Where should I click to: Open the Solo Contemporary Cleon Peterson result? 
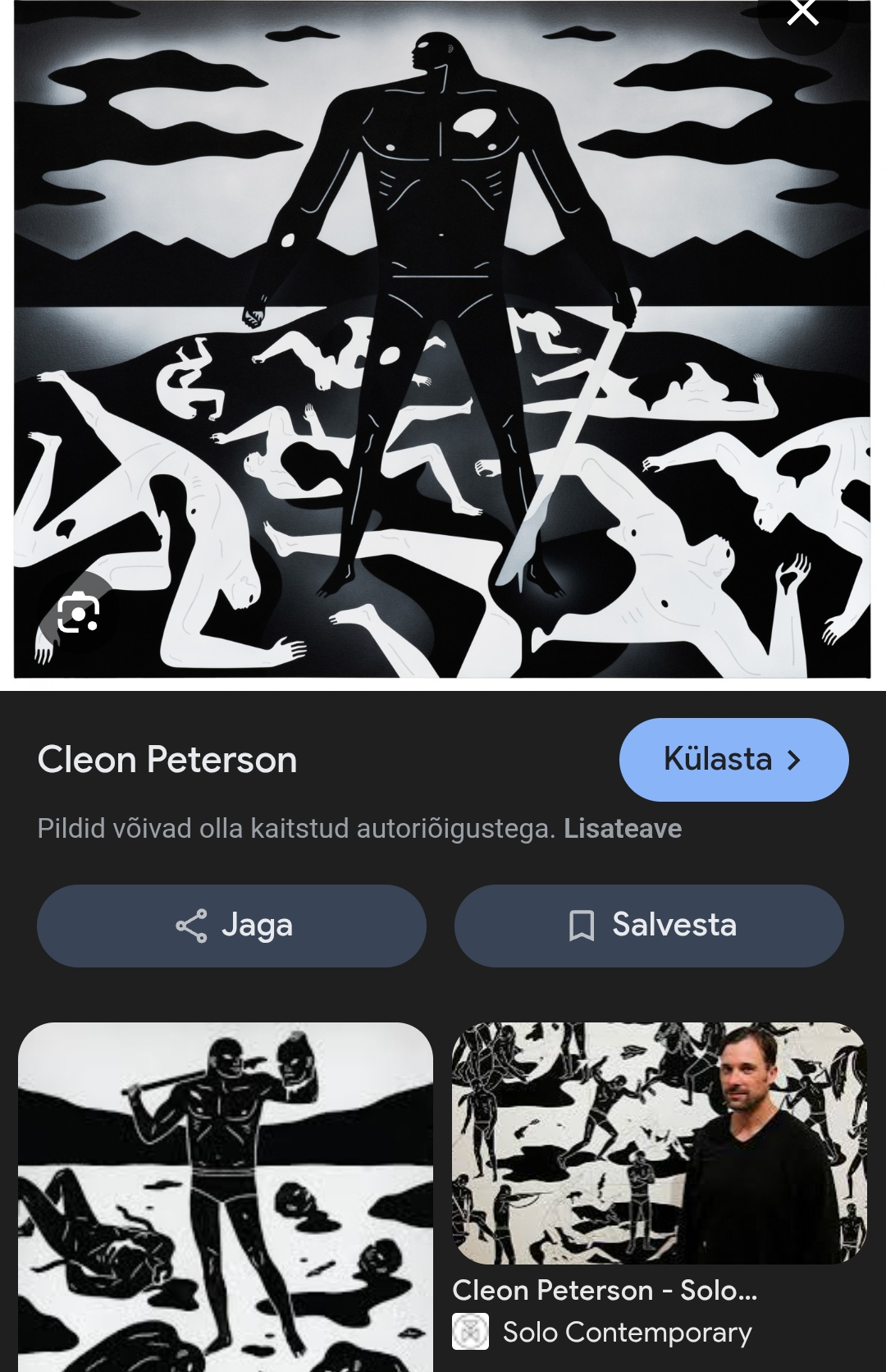point(659,1144)
